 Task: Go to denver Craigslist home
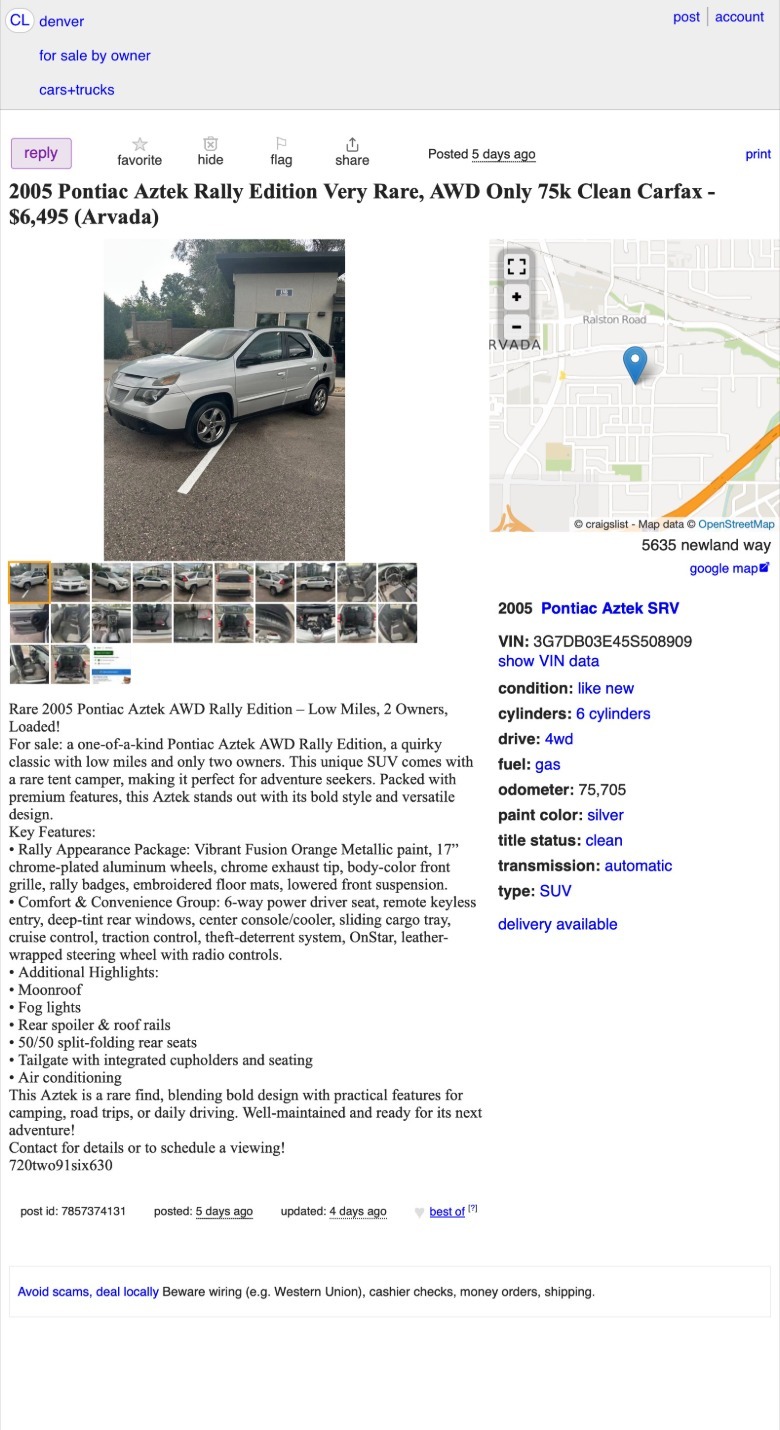(61, 21)
